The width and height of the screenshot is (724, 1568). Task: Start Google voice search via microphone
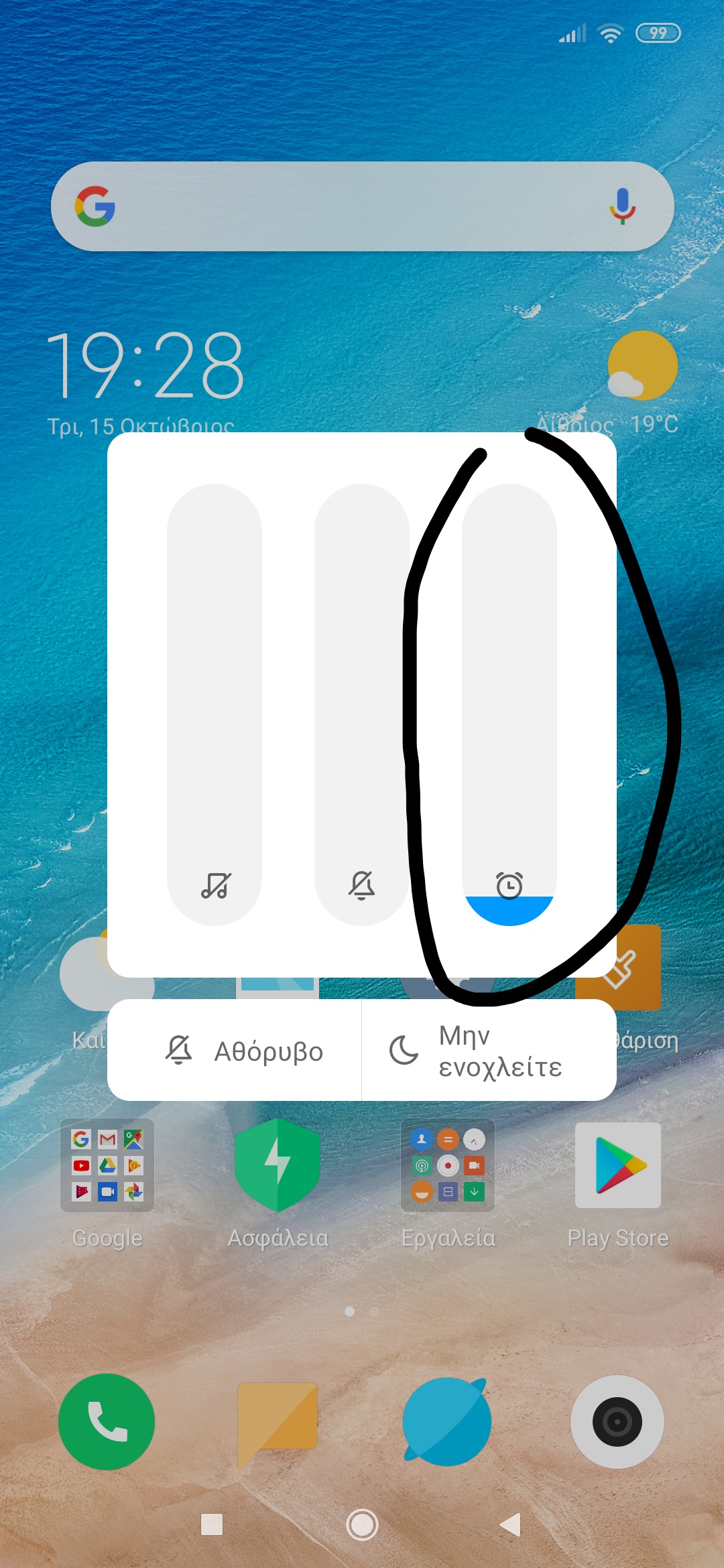pyautogui.click(x=622, y=206)
